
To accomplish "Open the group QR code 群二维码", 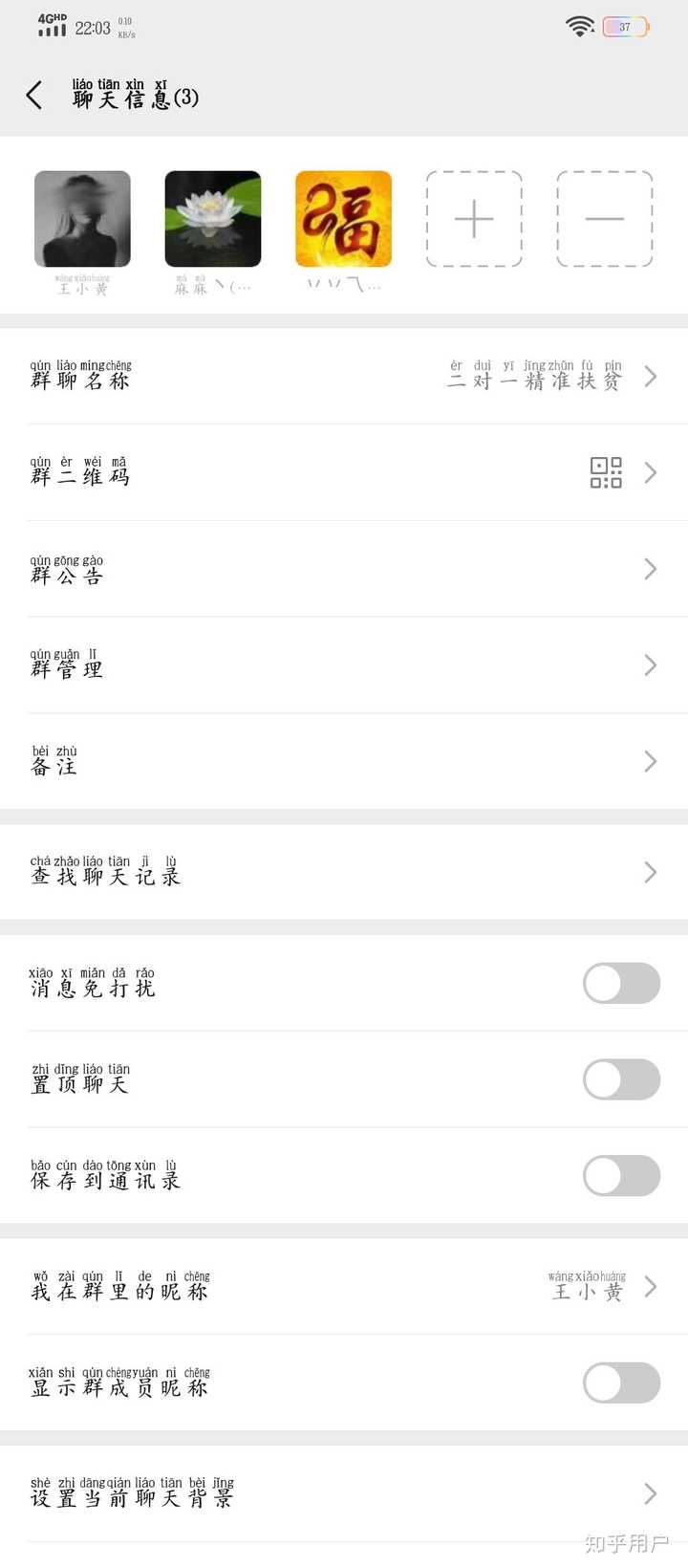I will pyautogui.click(x=606, y=473).
